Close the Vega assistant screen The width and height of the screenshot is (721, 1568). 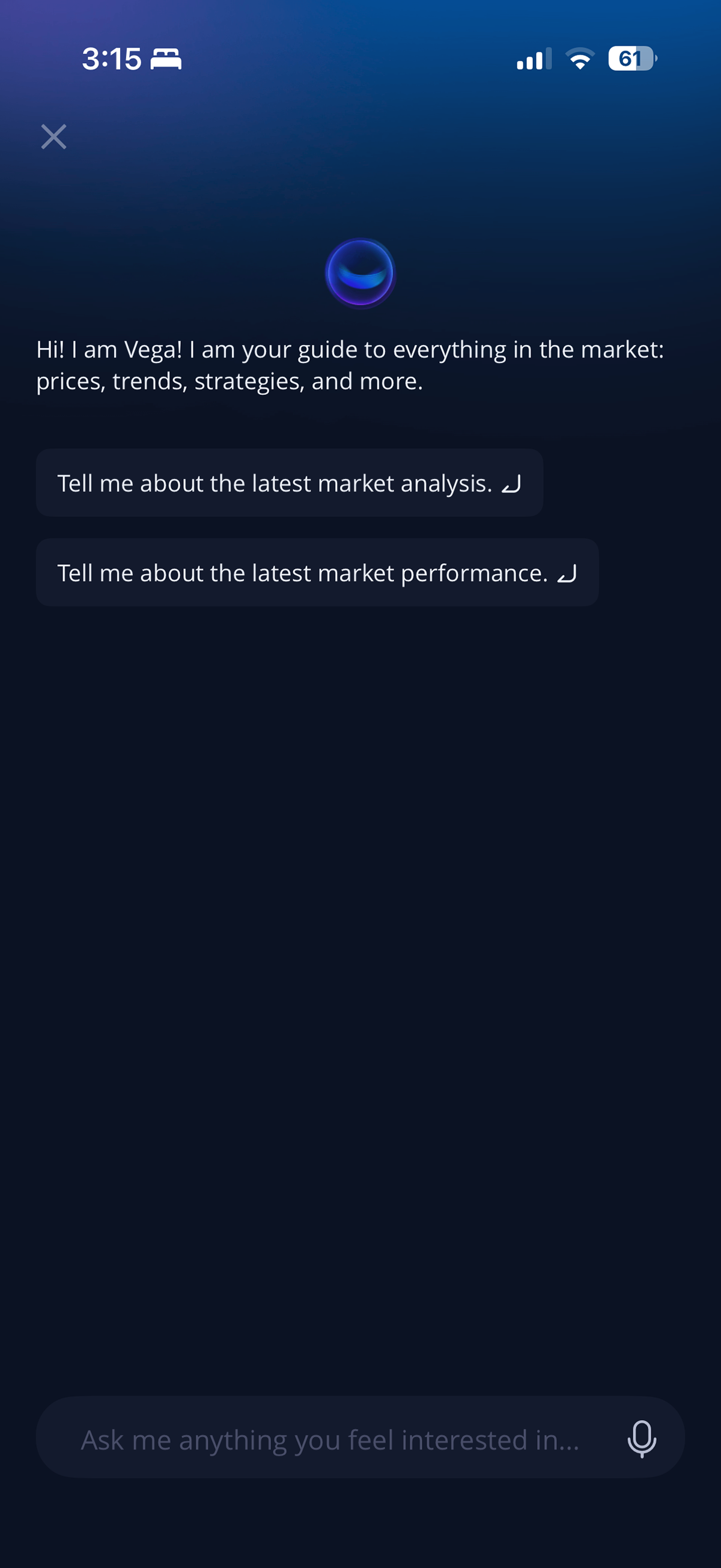53,136
